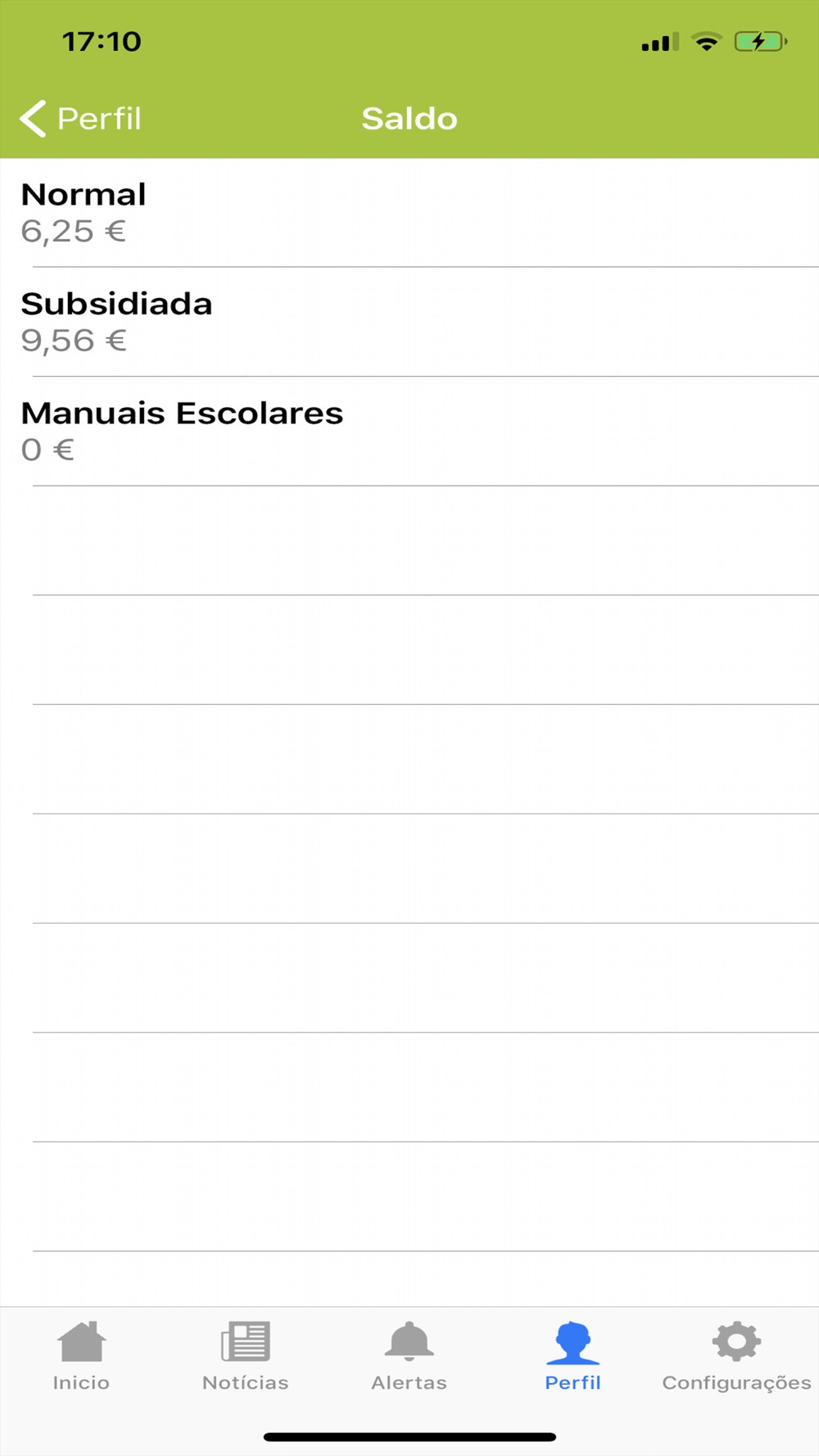This screenshot has height=1456, width=819.
Task: Go back to Perfil
Action: pyautogui.click(x=80, y=119)
